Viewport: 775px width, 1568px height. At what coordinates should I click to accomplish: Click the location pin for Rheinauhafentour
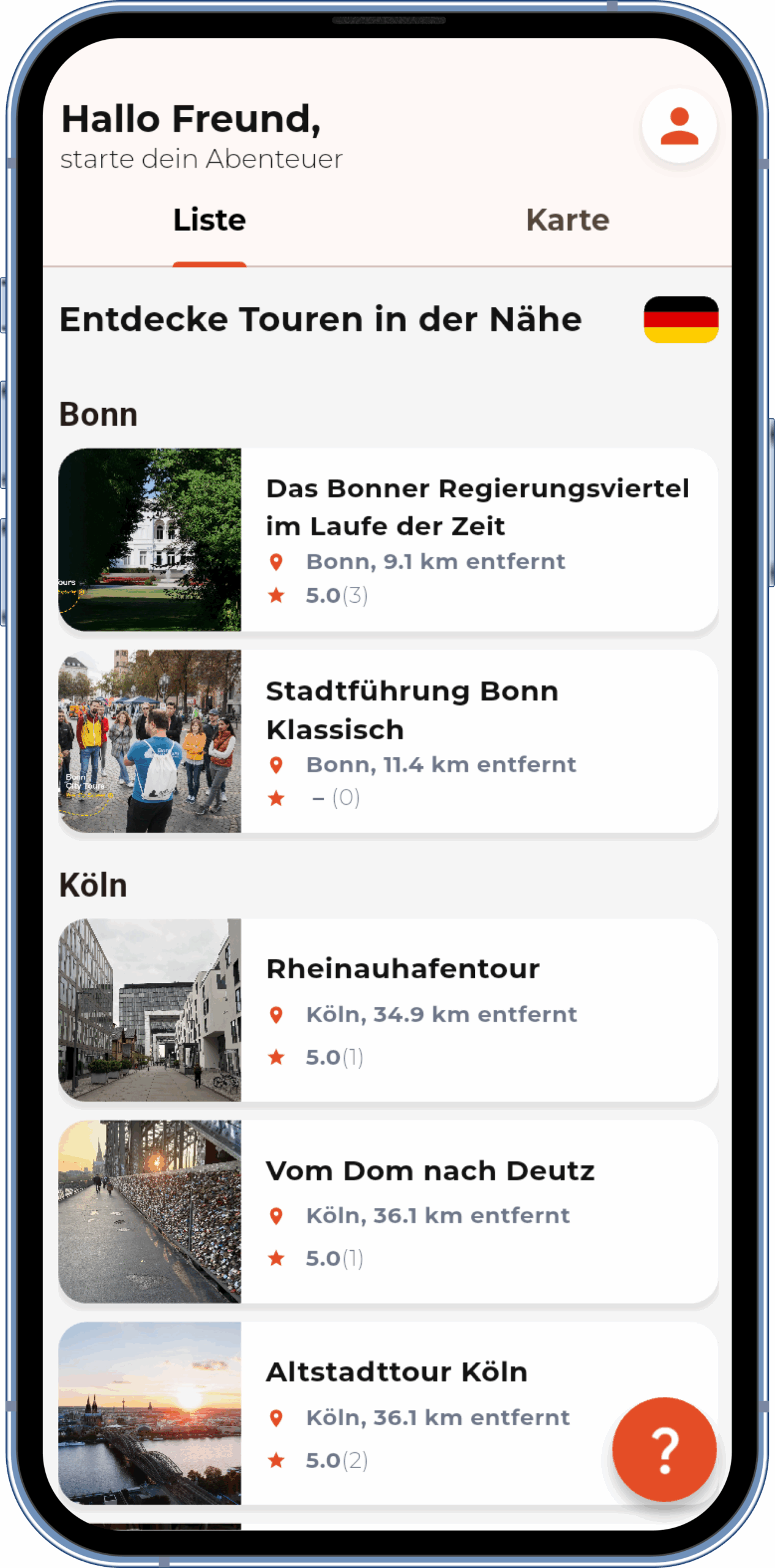pyautogui.click(x=277, y=1014)
